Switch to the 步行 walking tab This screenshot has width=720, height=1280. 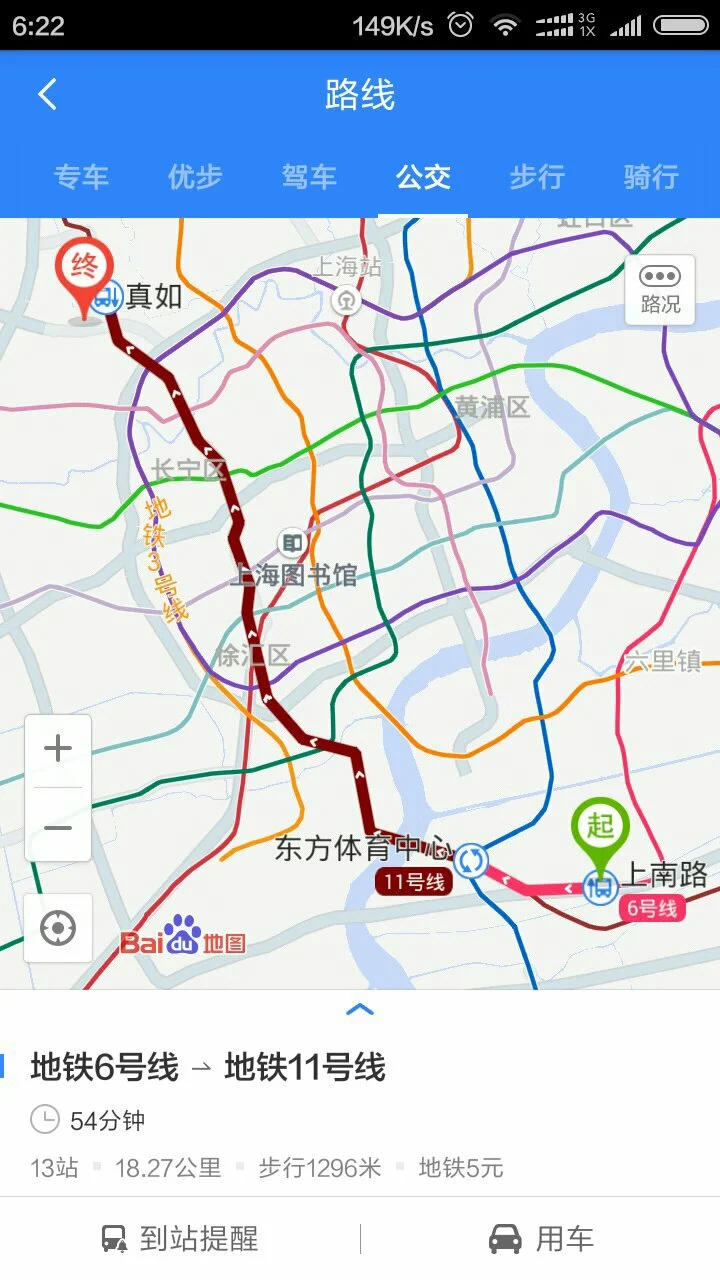537,177
